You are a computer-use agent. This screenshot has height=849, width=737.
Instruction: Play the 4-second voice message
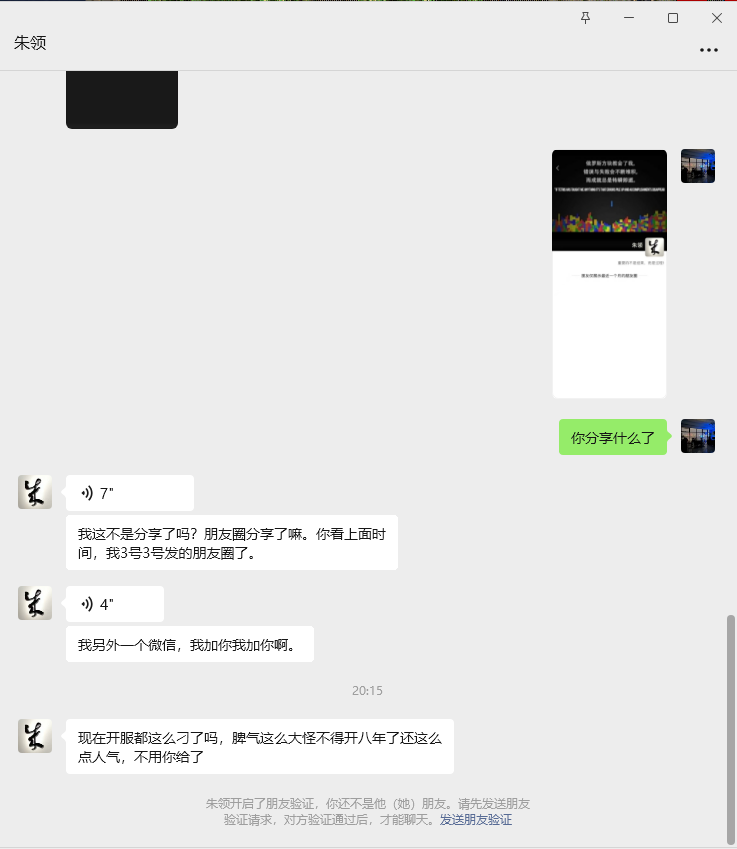point(114,604)
